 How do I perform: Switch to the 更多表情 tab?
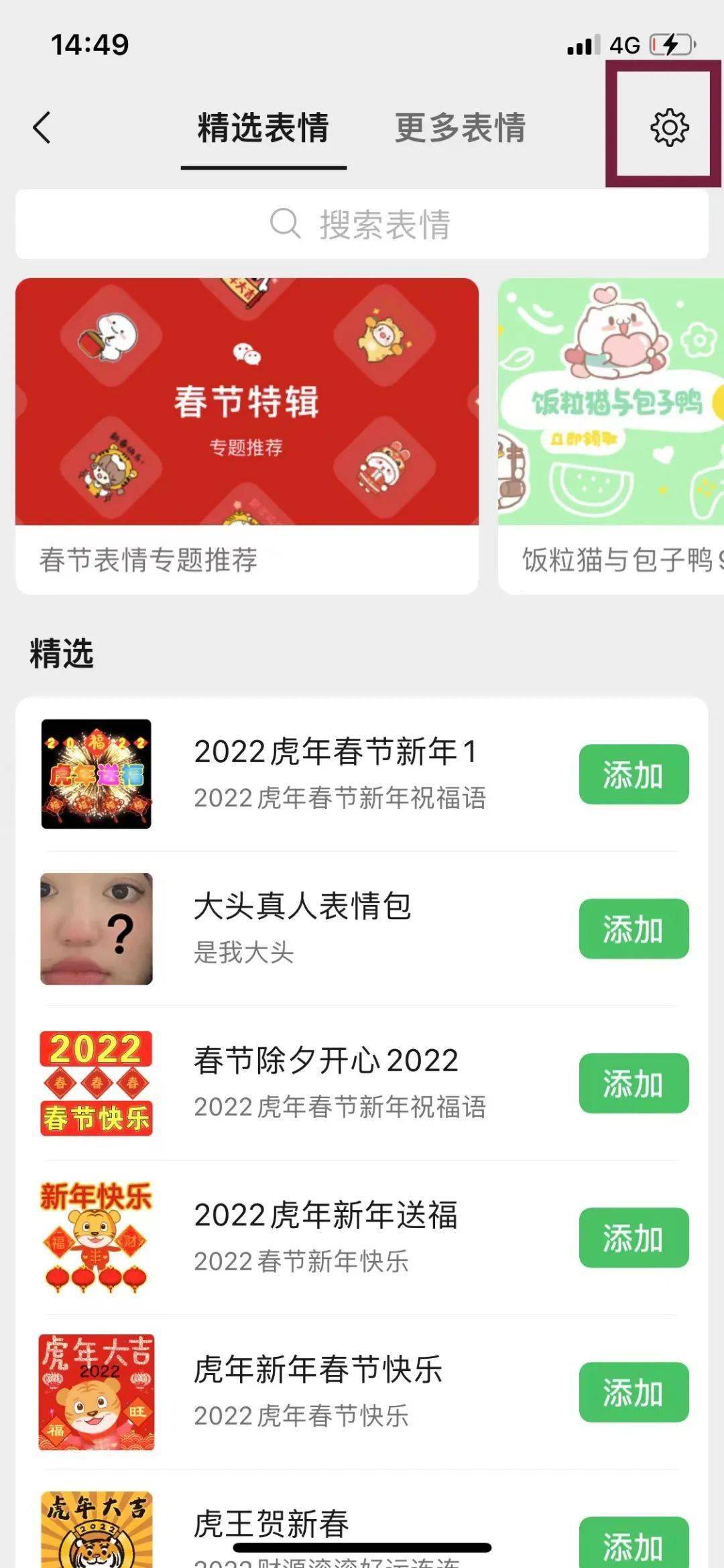click(460, 127)
